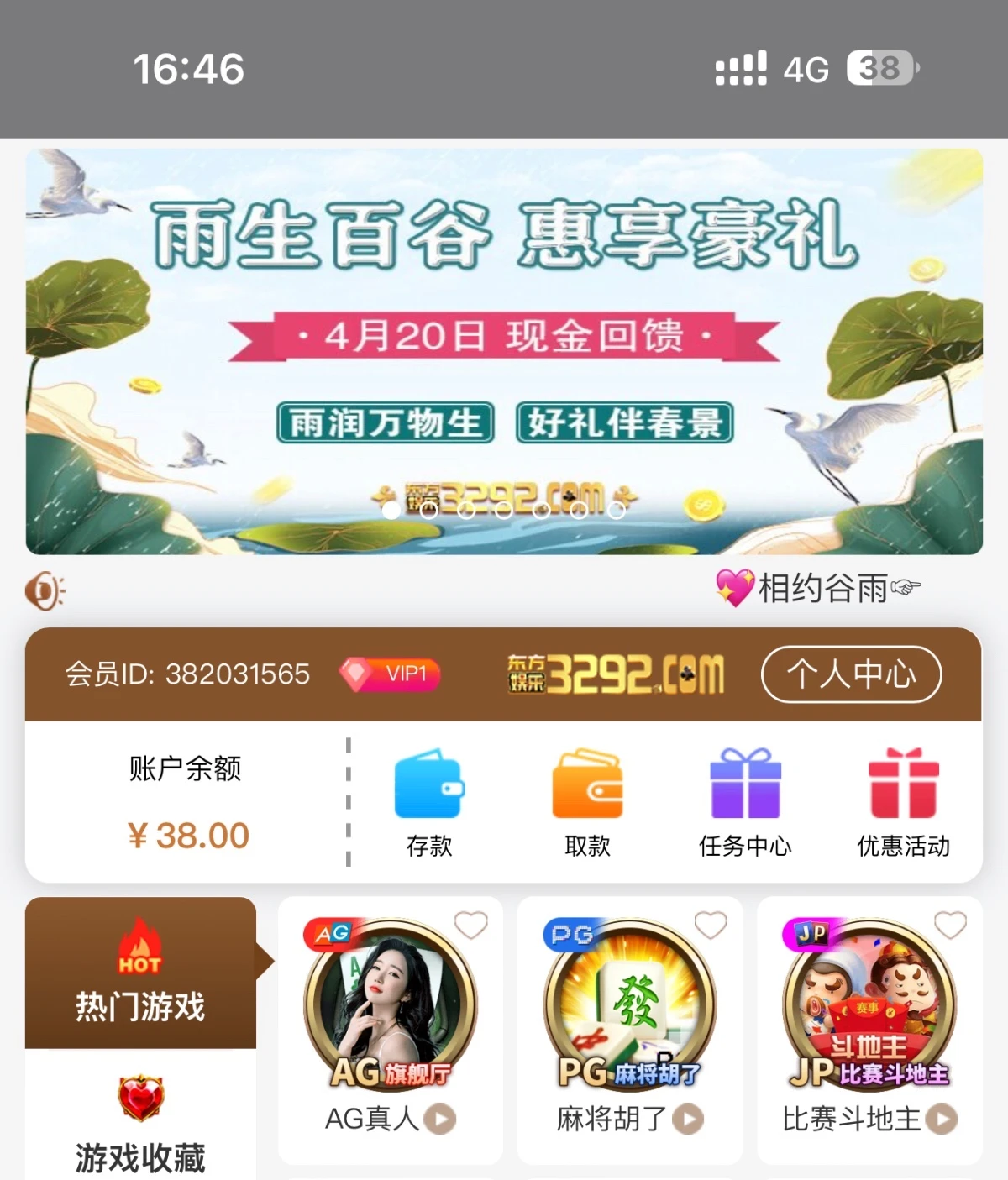Favorite the AG真人 game card heart
The width and height of the screenshot is (1008, 1180).
[471, 925]
